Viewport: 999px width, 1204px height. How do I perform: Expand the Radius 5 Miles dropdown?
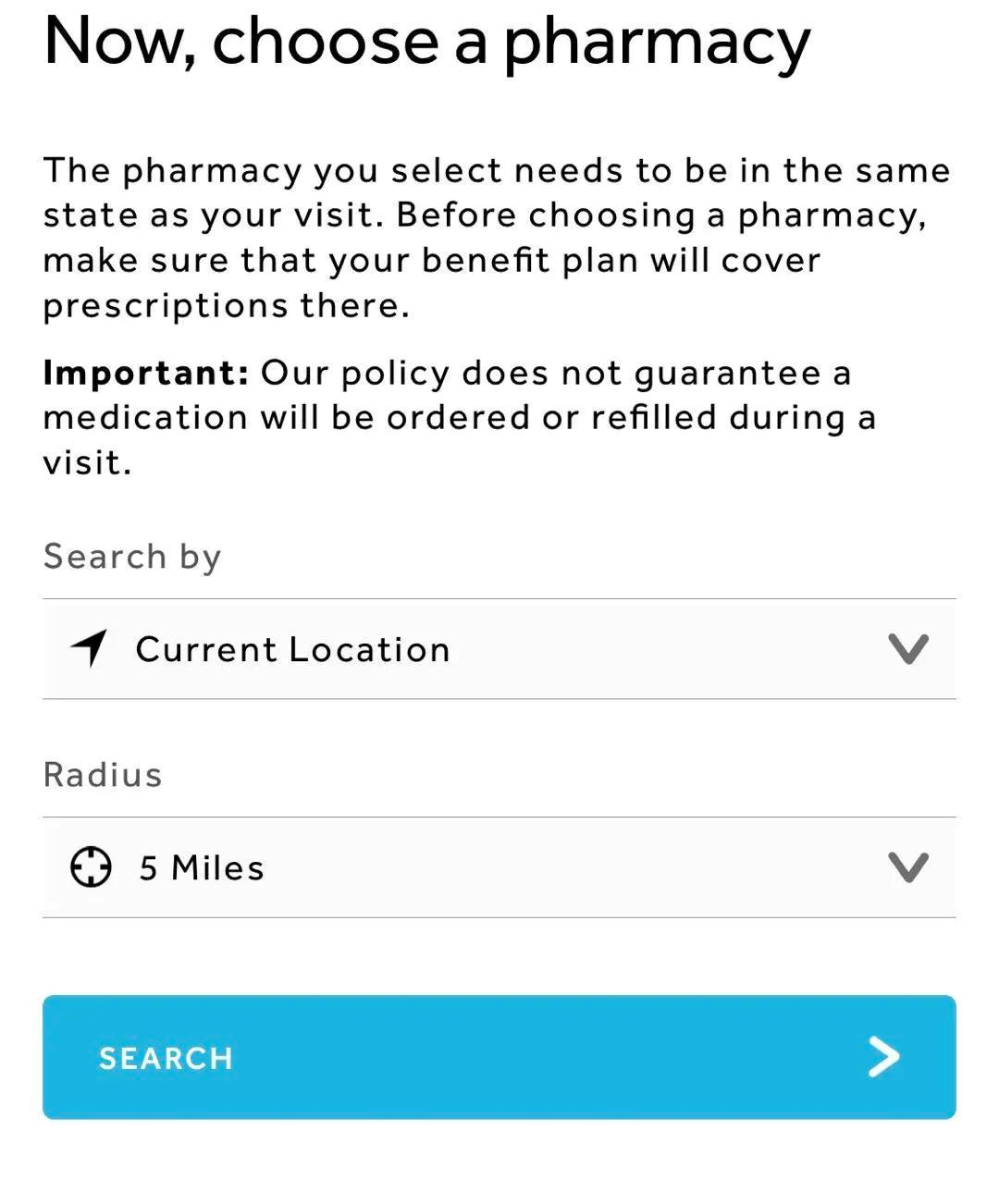tap(499, 867)
